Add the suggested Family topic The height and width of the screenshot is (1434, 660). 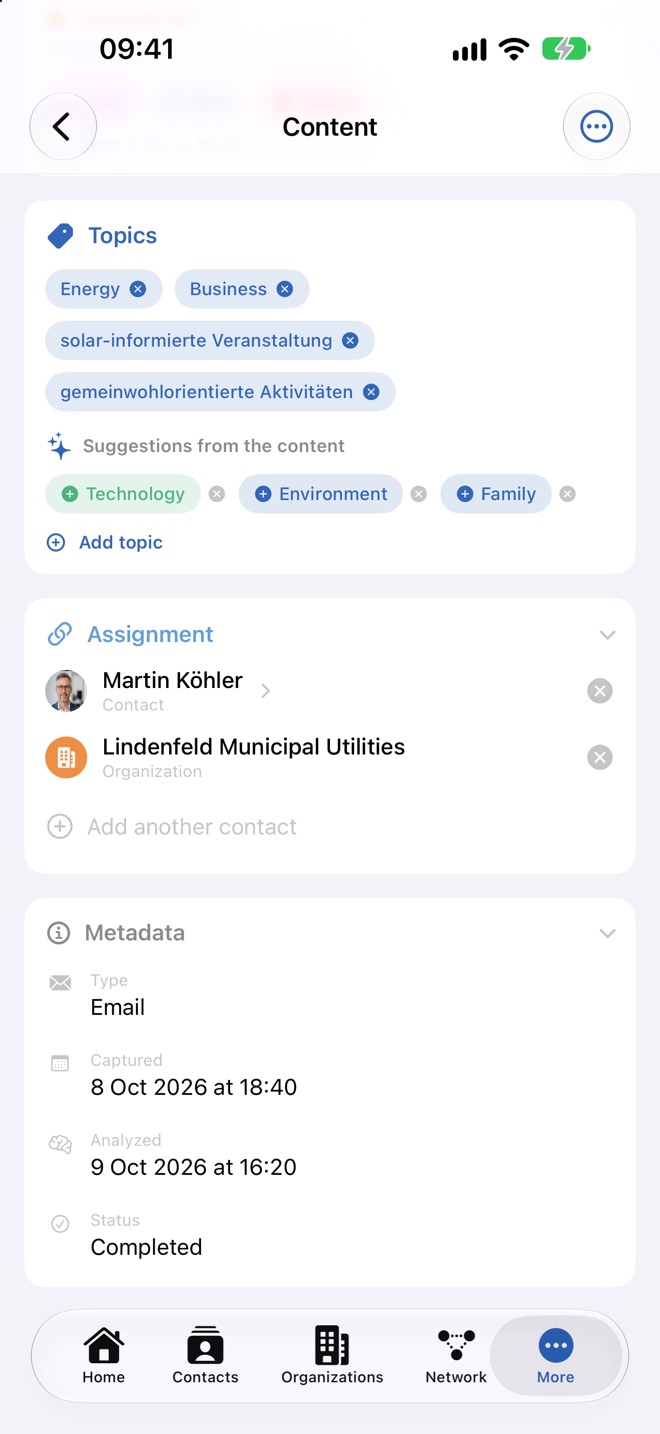[x=496, y=494]
